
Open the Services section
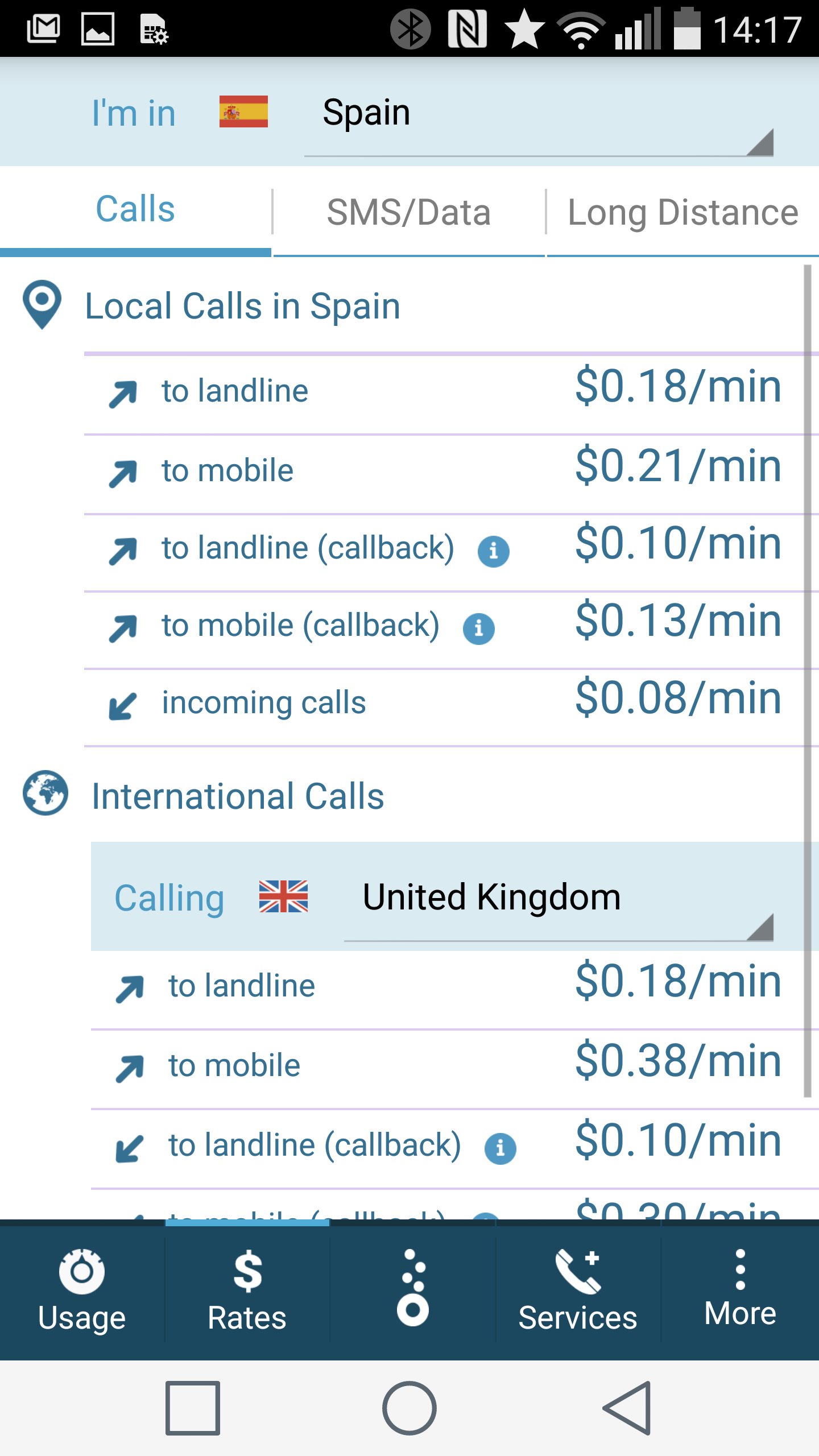(578, 1290)
